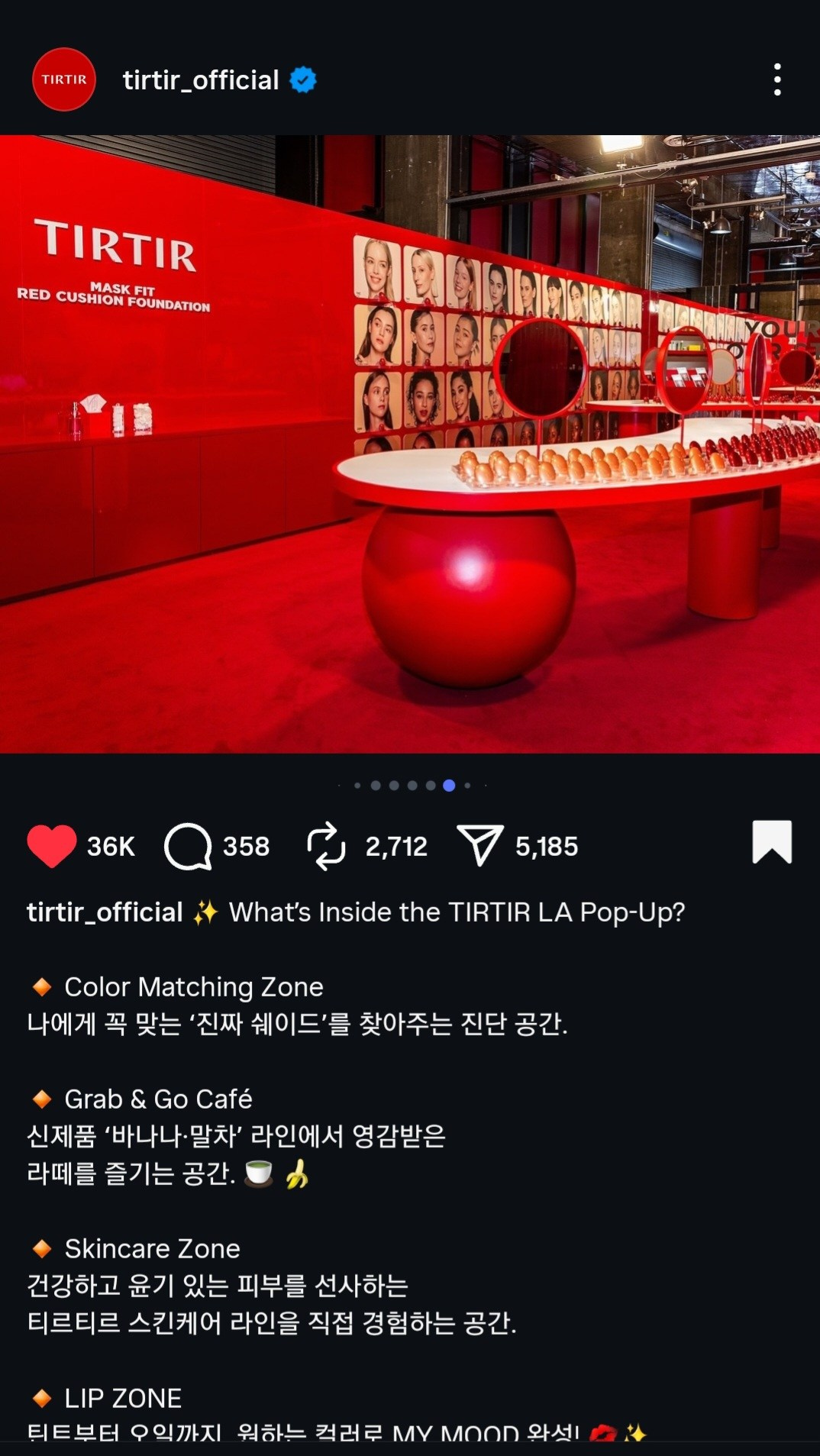
Task: Tap tirtir_official username in the caption
Action: [105, 912]
